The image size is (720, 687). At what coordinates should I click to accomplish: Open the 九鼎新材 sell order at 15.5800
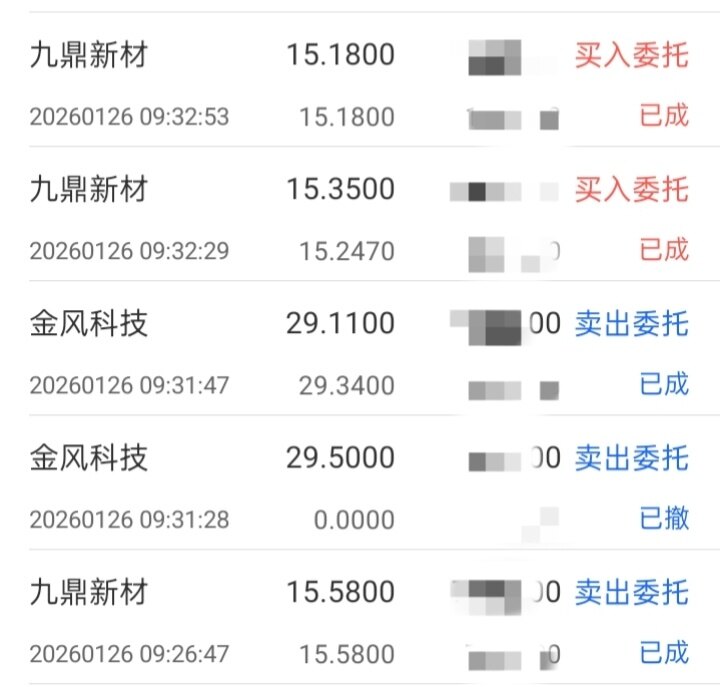(360, 622)
